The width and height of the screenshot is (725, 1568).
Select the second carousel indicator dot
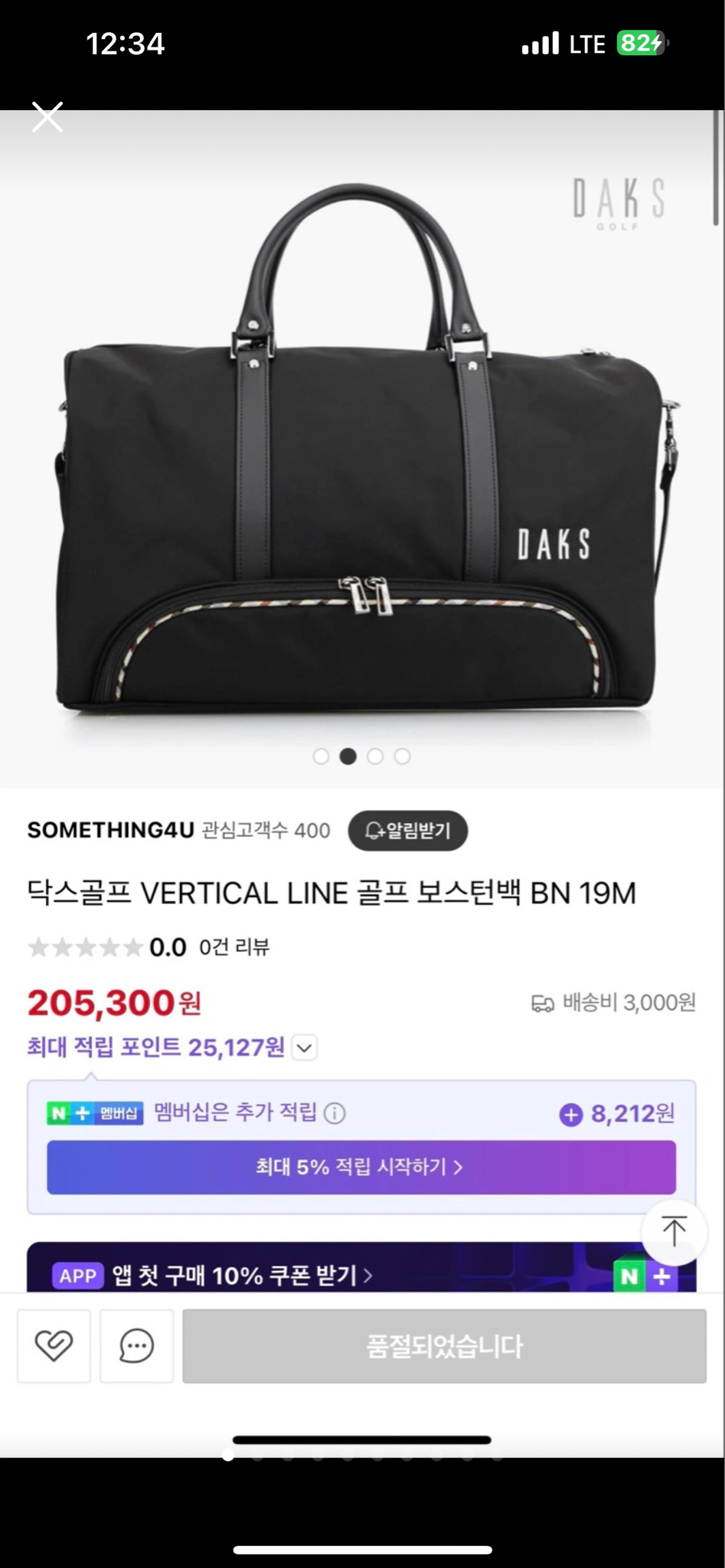(x=348, y=756)
